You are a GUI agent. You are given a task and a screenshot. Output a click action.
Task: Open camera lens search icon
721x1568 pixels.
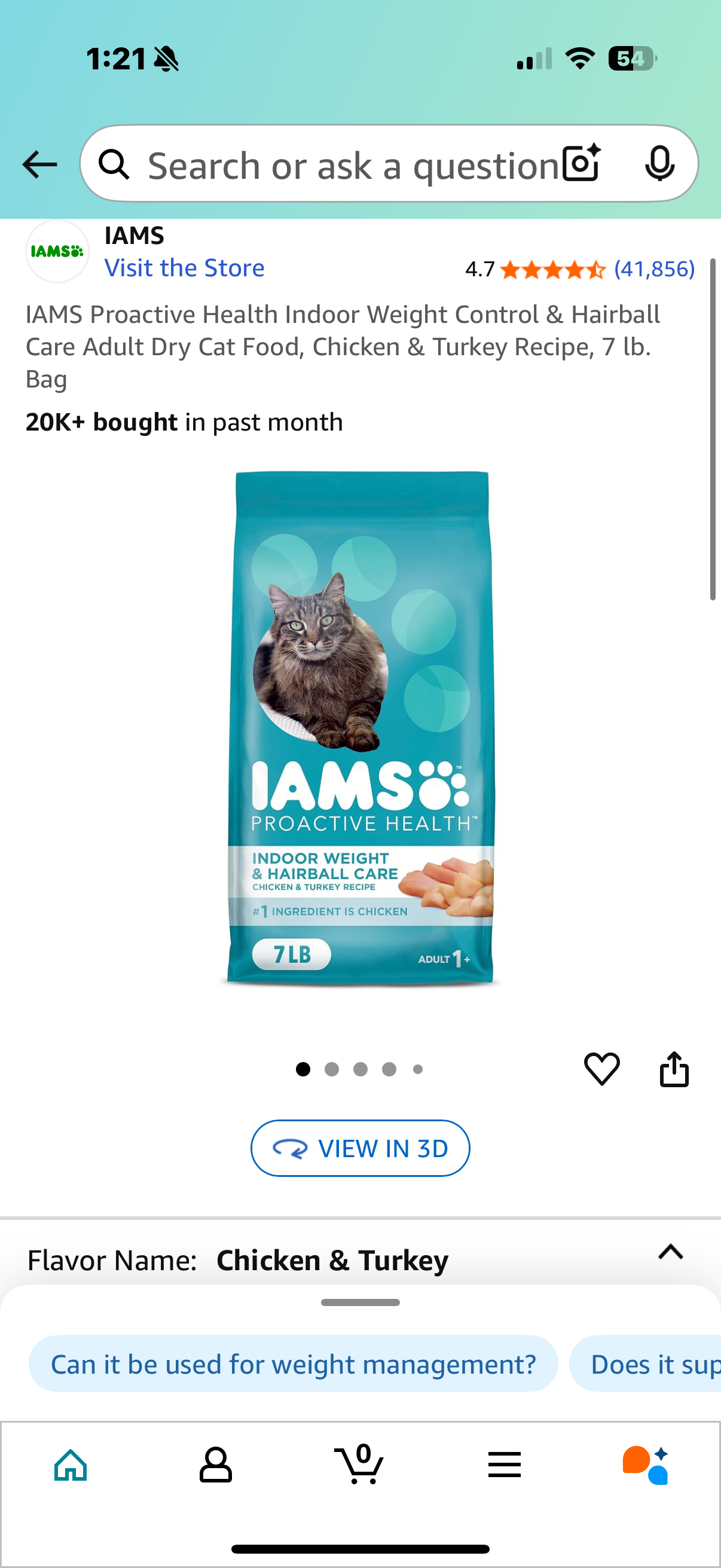pos(581,164)
